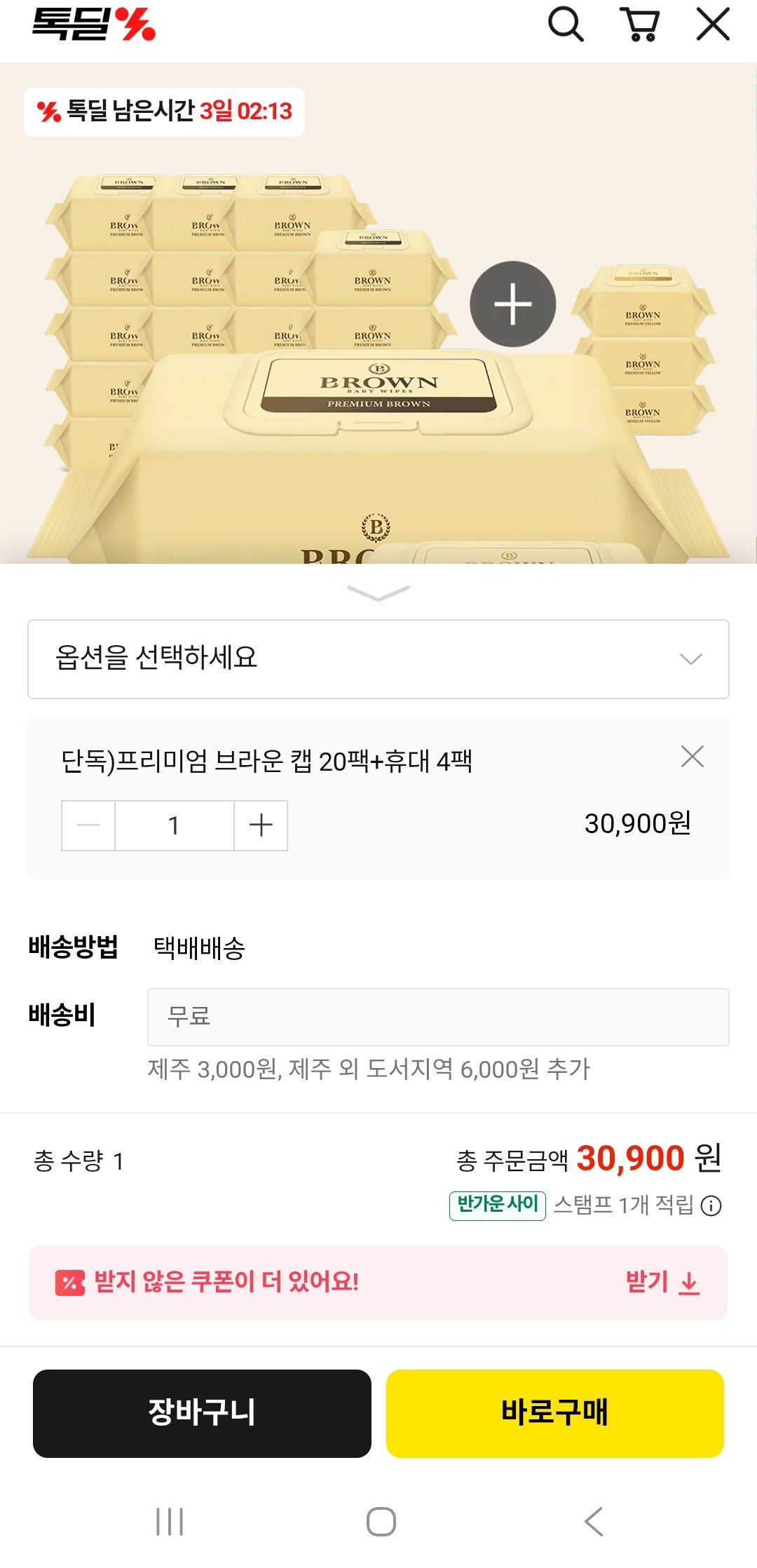The width and height of the screenshot is (757, 1568).
Task: Purchase immediately with 바로구매
Action: pyautogui.click(x=556, y=1412)
